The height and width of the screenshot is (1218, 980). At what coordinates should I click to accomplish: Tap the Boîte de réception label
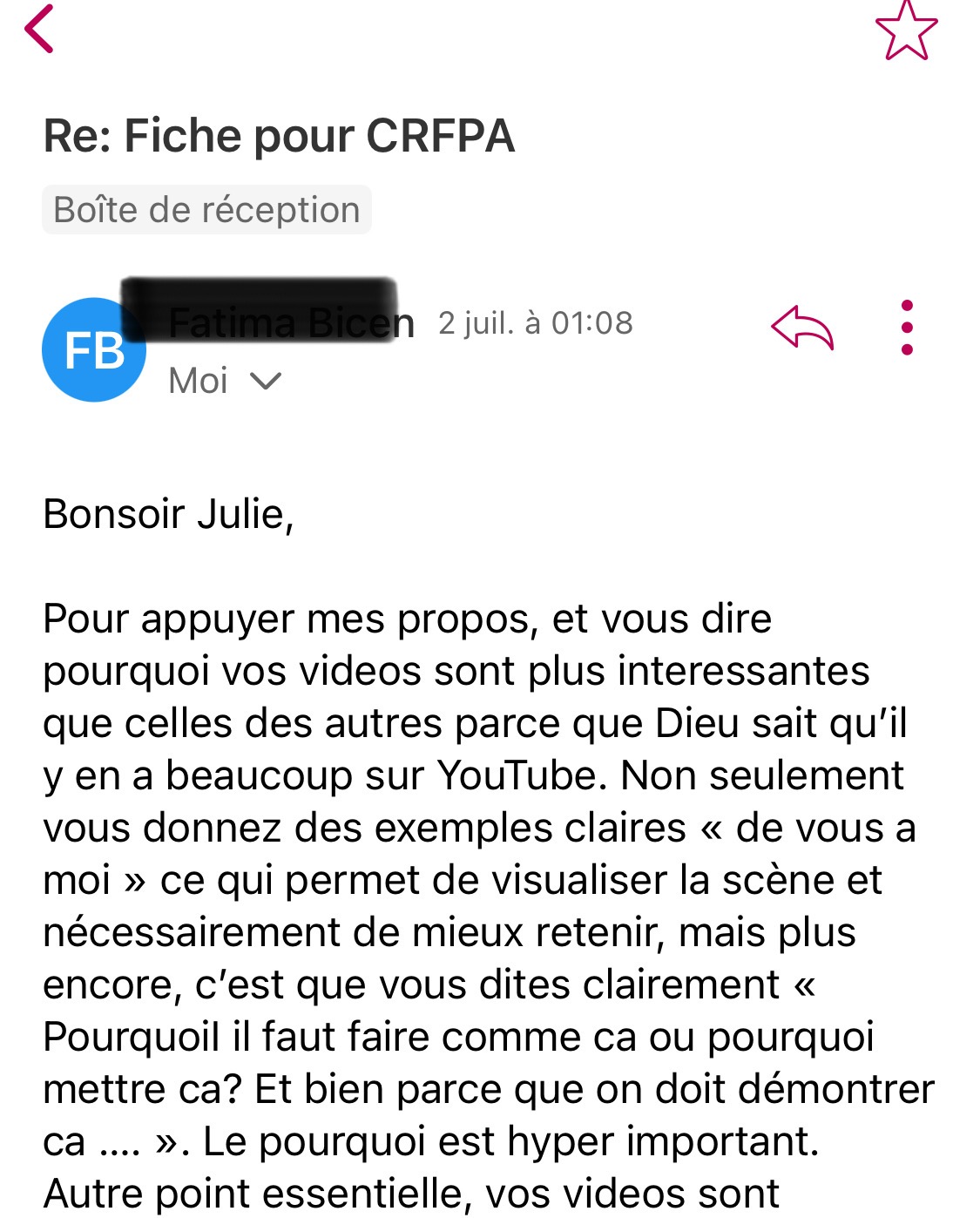[x=206, y=210]
